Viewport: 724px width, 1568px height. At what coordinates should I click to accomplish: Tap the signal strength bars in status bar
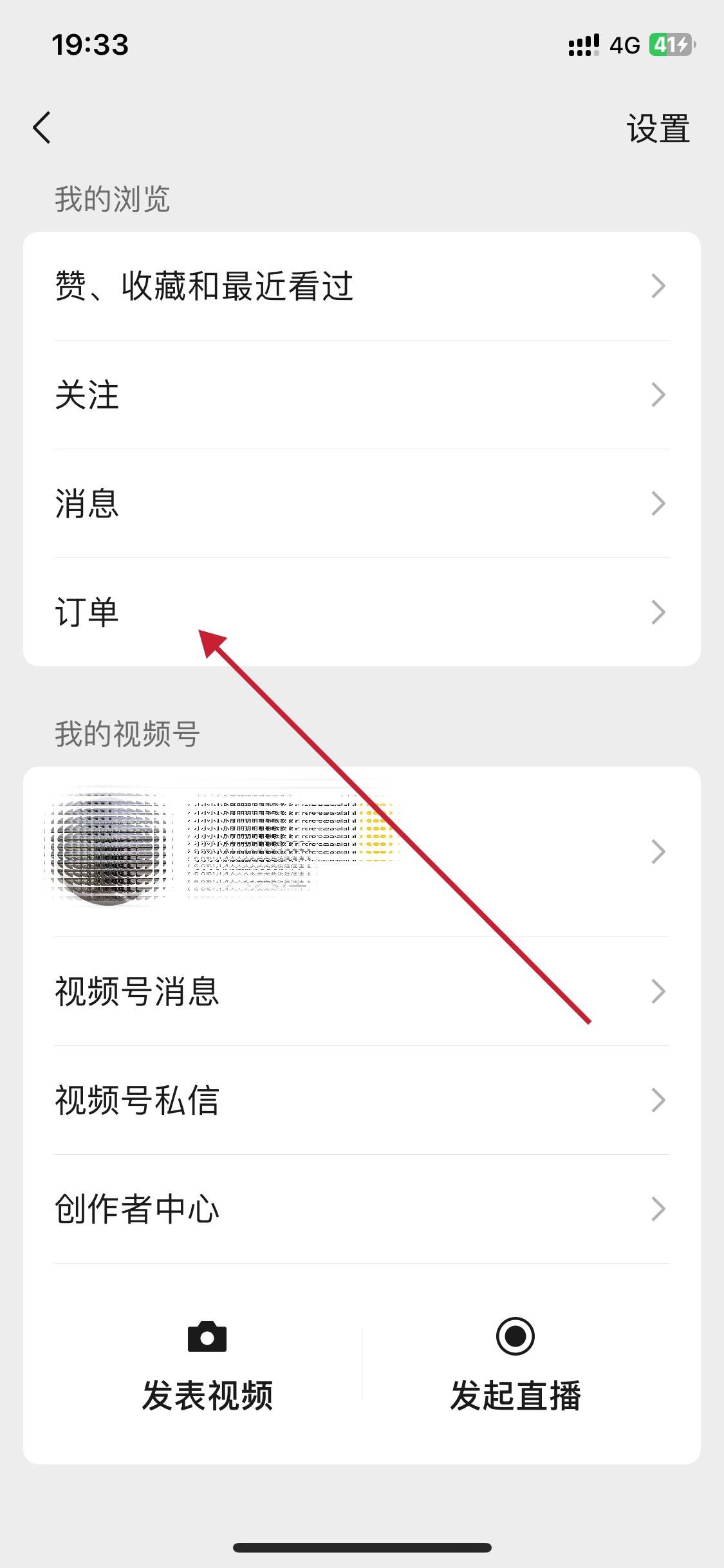[582, 45]
